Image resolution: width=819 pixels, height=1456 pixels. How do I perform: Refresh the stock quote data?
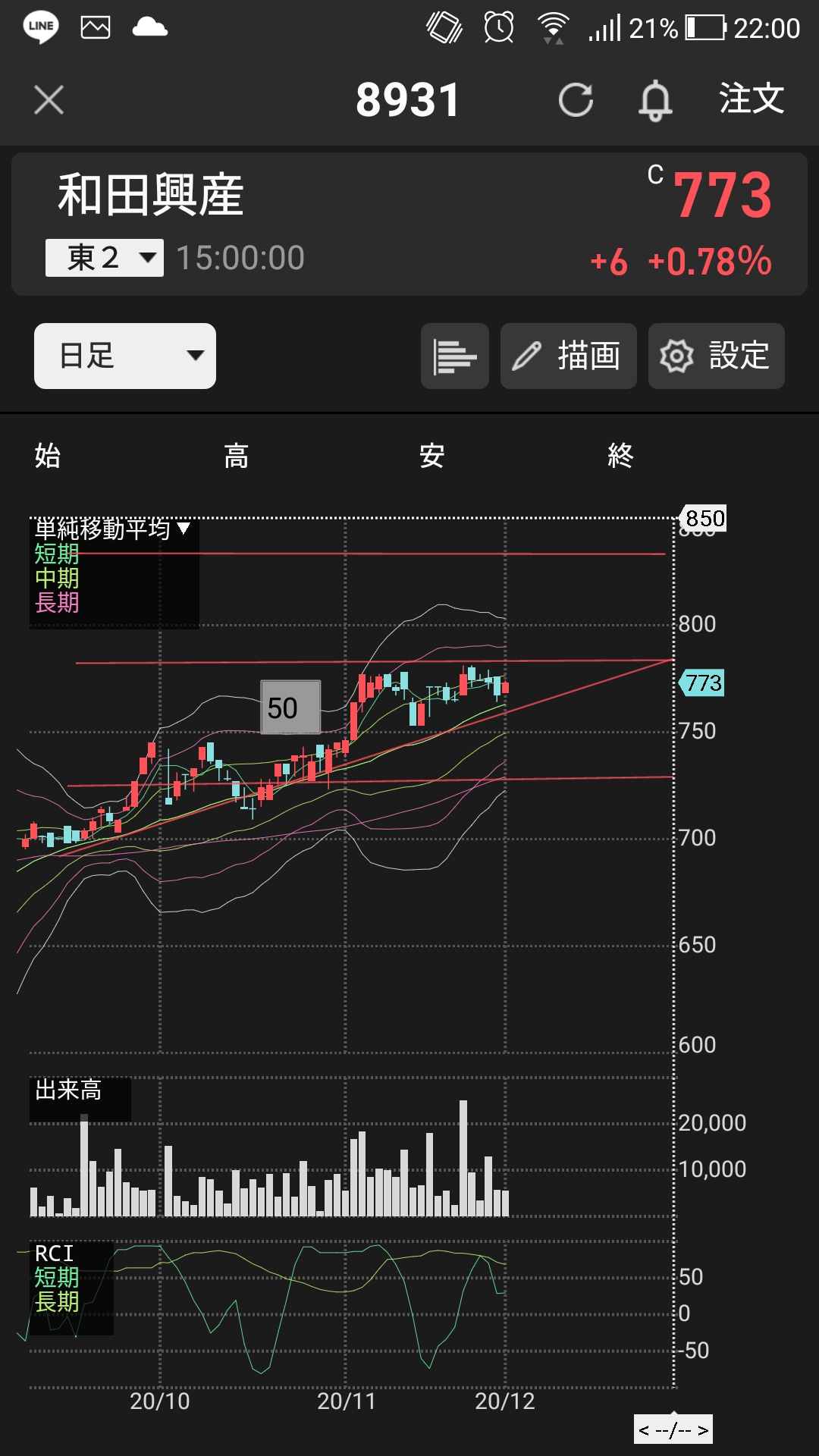[x=576, y=100]
